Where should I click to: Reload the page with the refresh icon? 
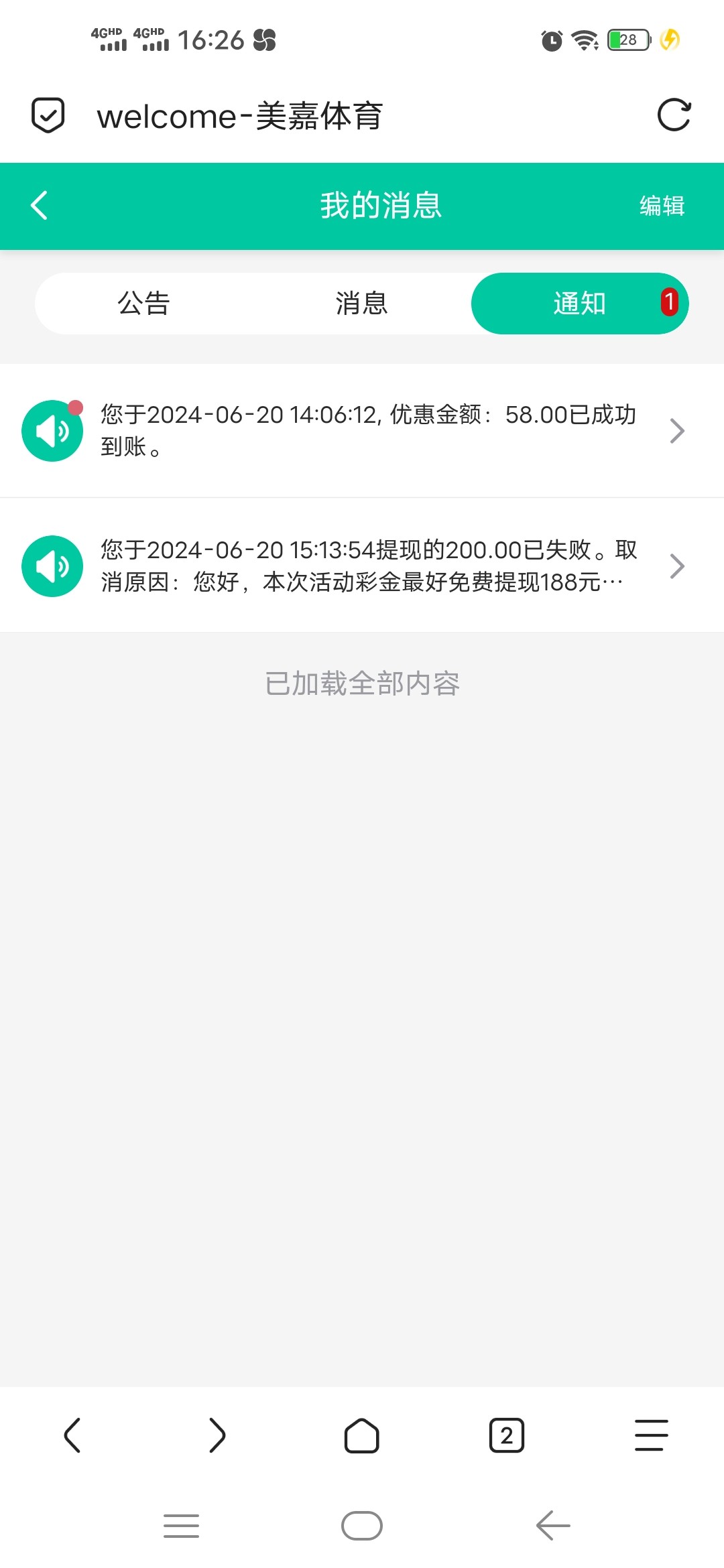[674, 115]
